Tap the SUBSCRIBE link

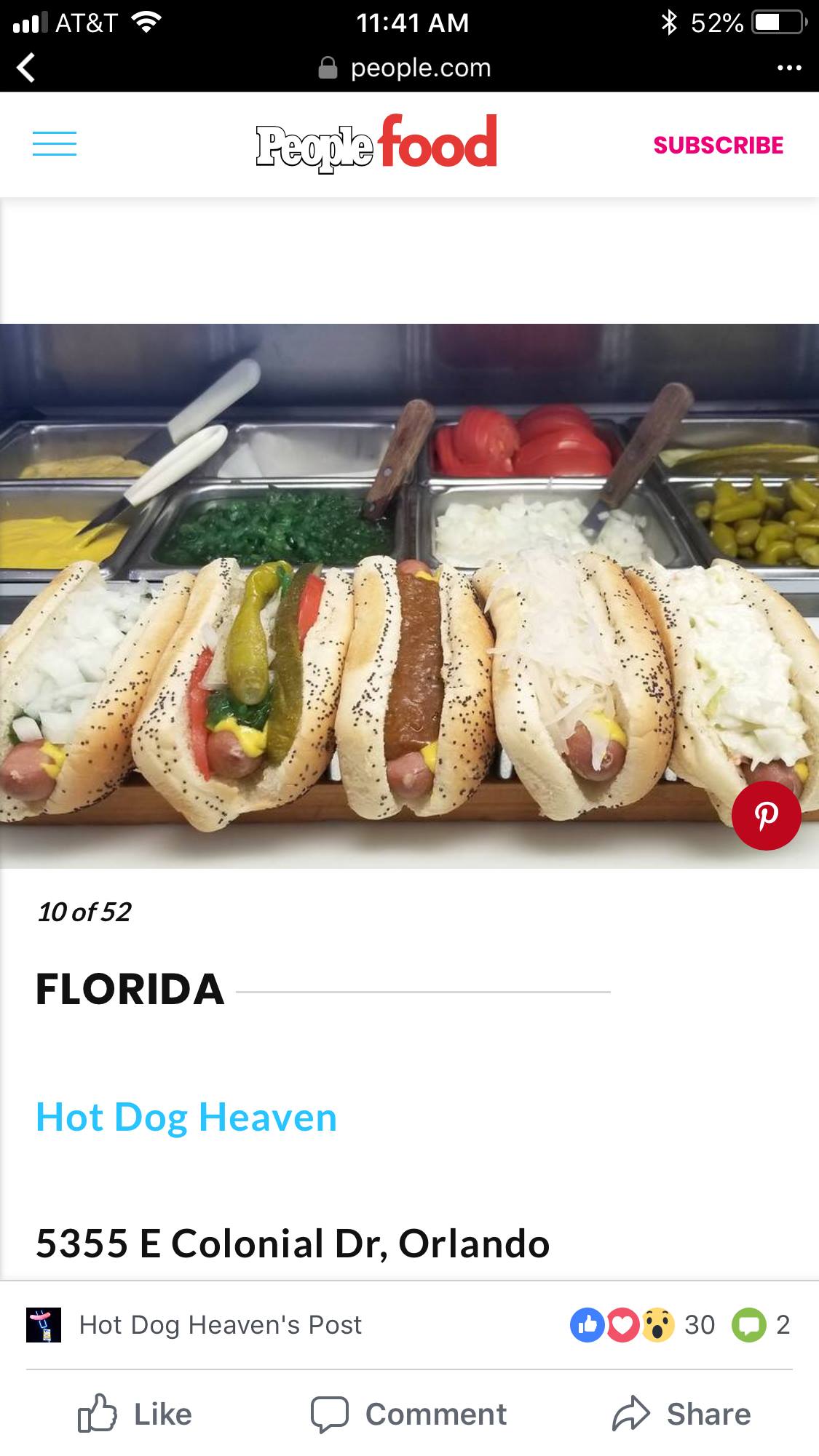click(718, 146)
